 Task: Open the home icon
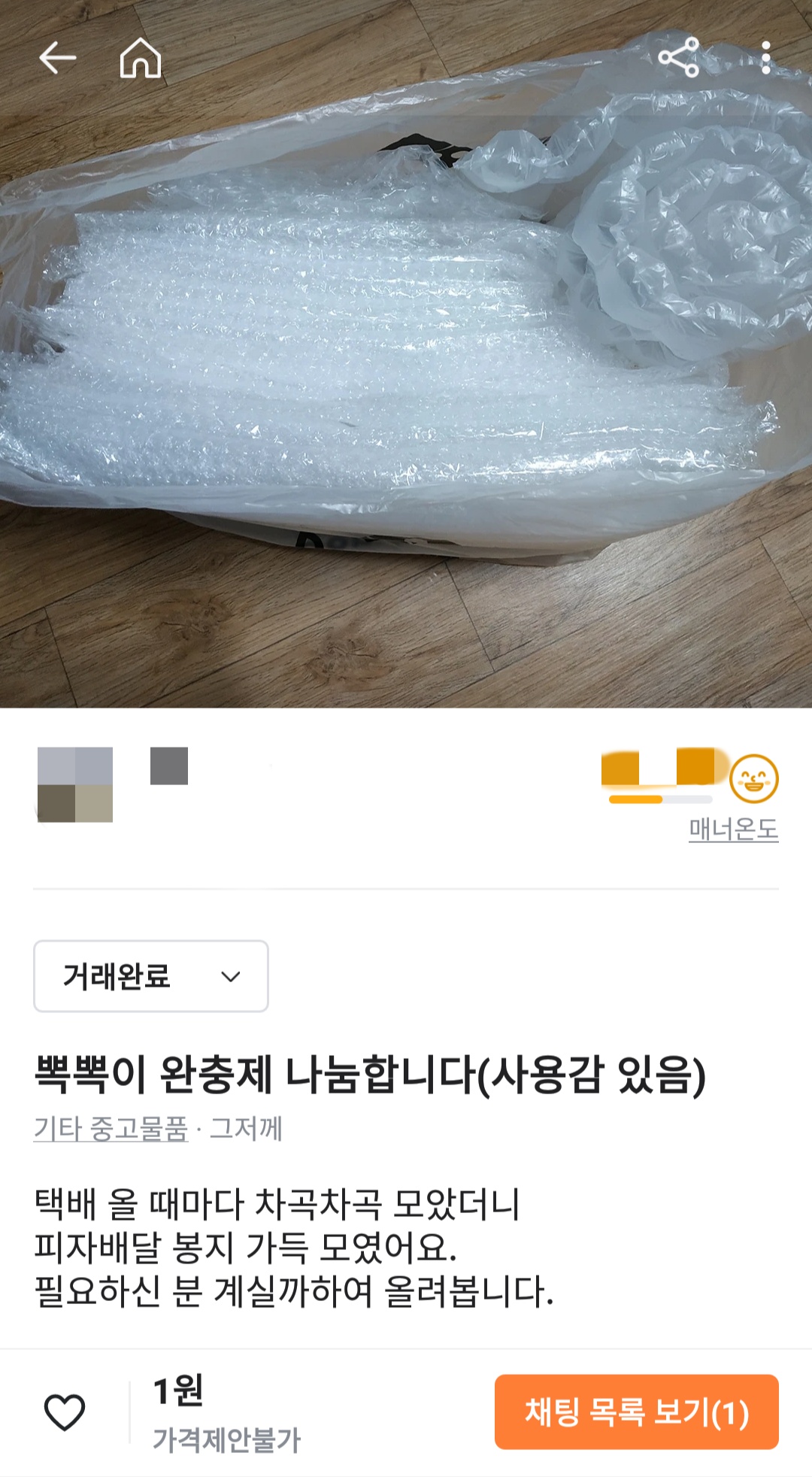(141, 58)
